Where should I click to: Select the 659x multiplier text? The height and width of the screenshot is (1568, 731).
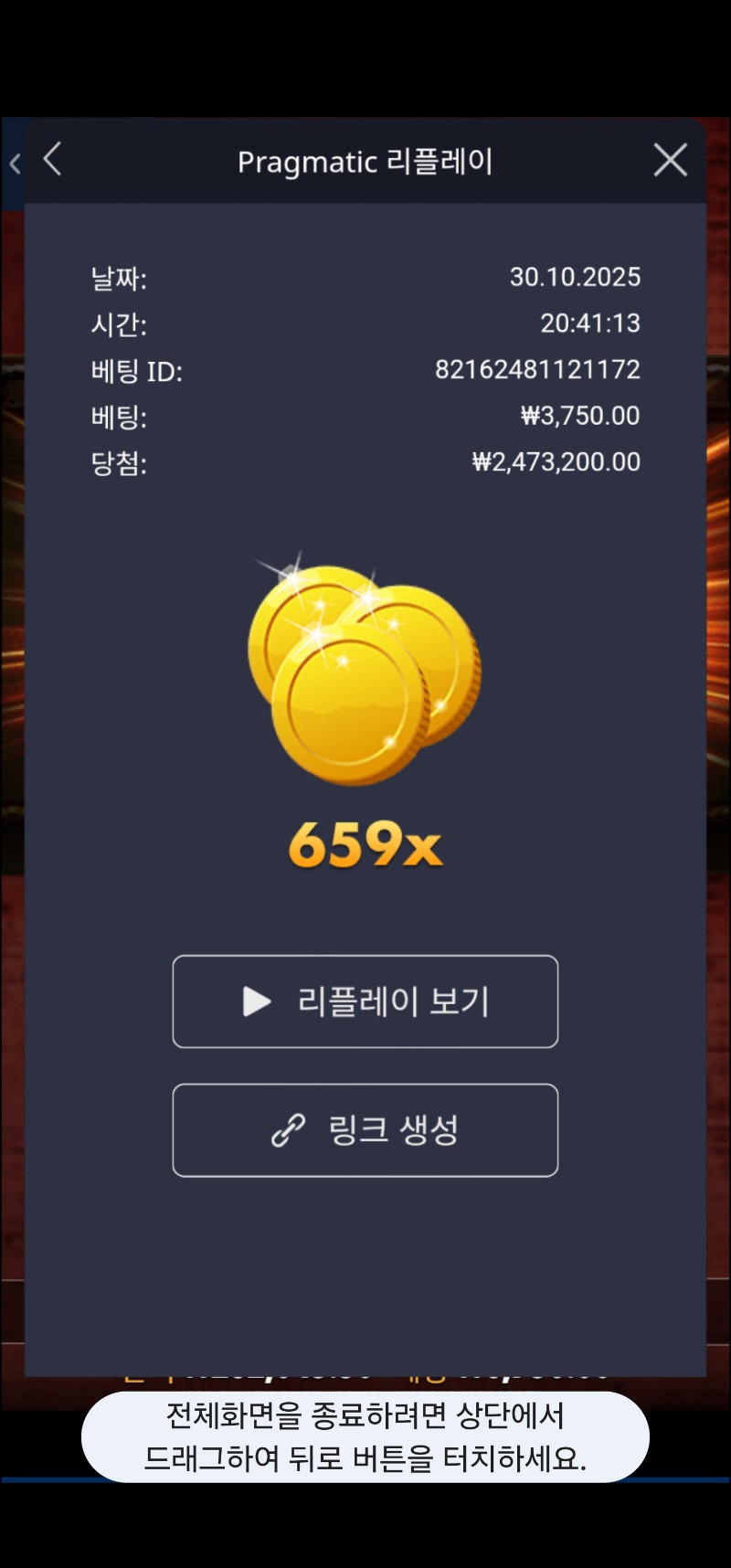pyautogui.click(x=365, y=847)
